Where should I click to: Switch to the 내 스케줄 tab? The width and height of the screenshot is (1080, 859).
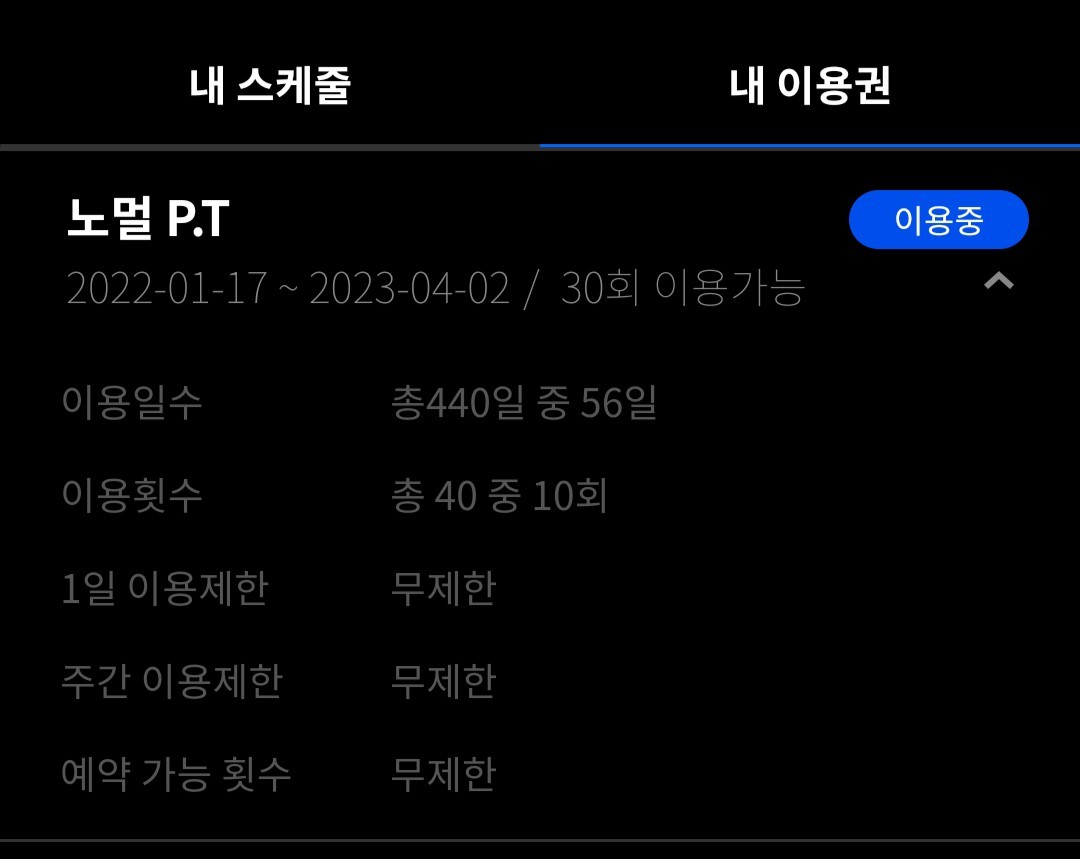tap(269, 86)
